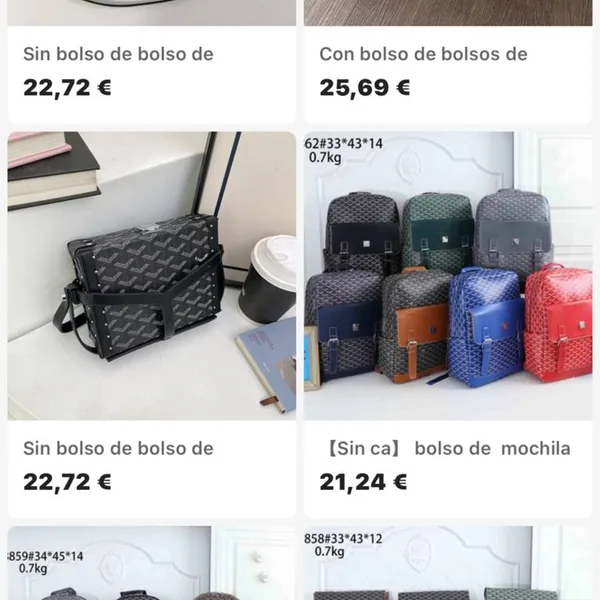View the black trunk shoulder bag product

click(x=152, y=276)
